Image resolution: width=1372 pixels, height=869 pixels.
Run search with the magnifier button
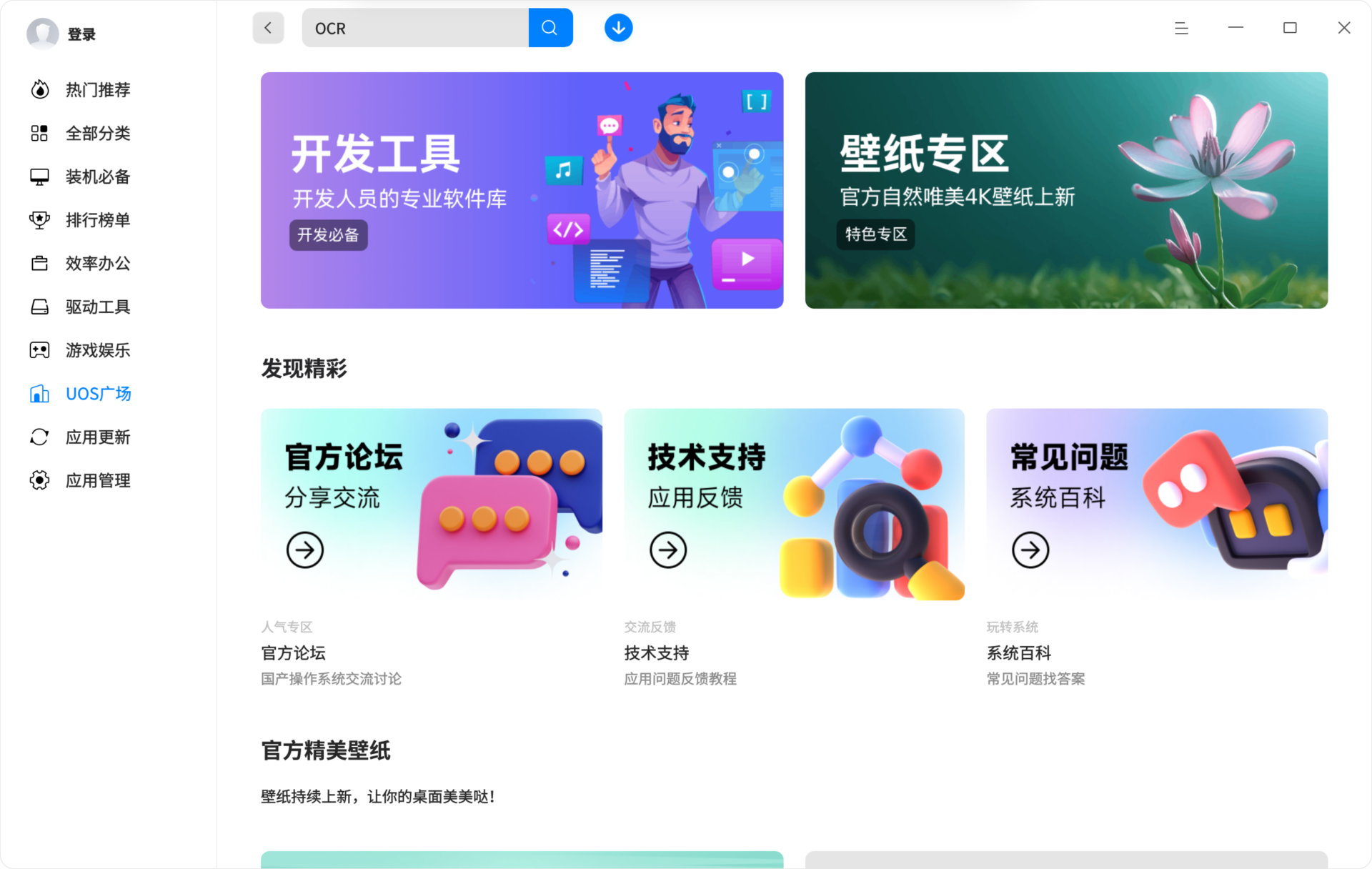(x=550, y=28)
